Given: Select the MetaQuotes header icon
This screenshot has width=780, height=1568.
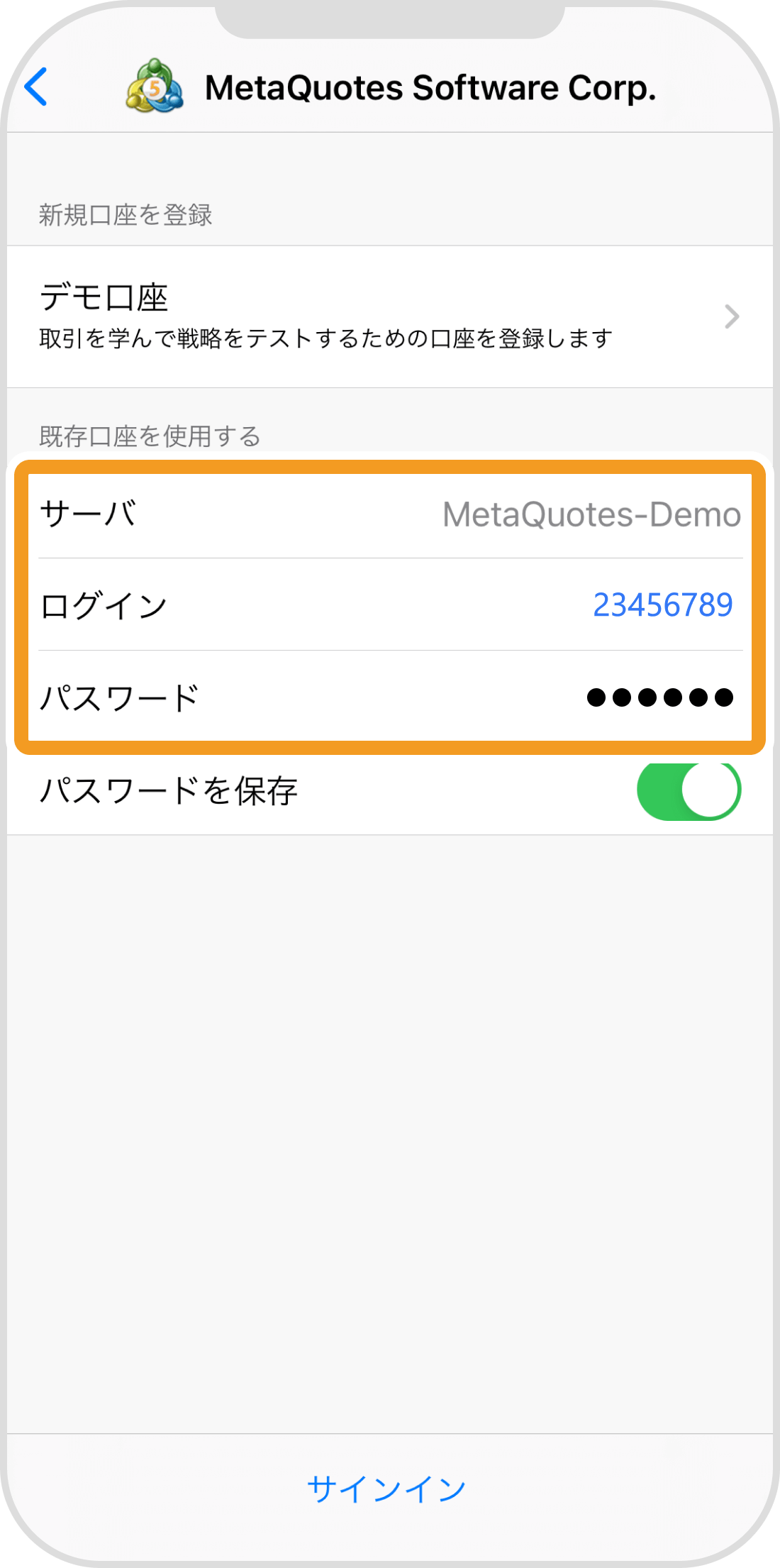Looking at the screenshot, I should click(152, 87).
